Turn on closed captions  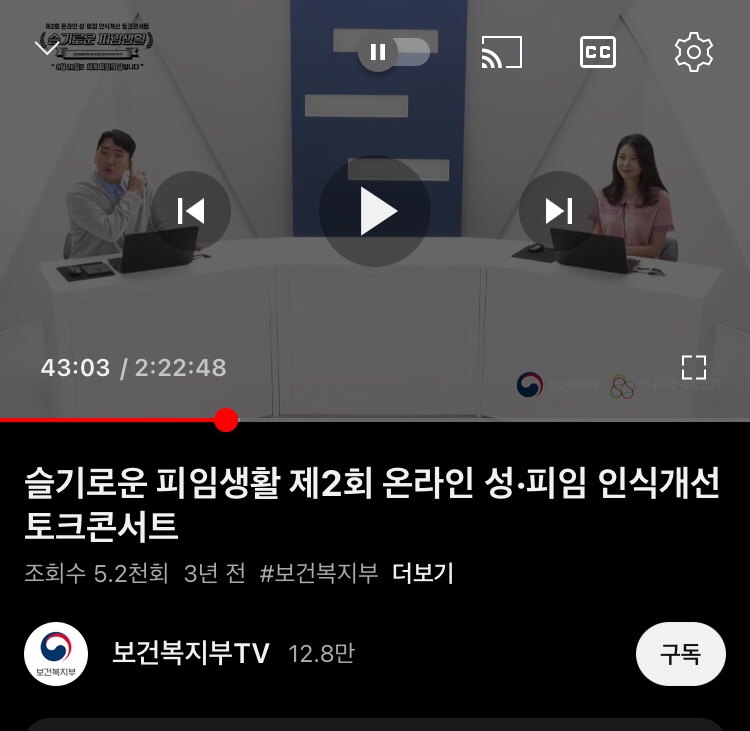tap(598, 52)
